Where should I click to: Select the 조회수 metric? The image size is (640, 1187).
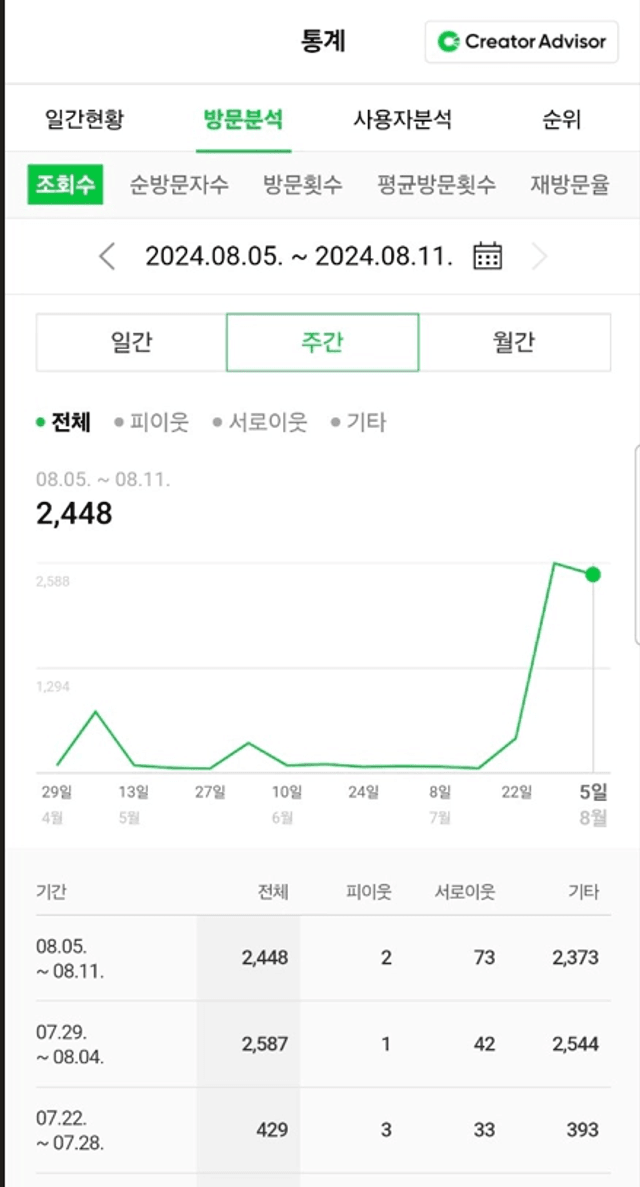coord(65,185)
